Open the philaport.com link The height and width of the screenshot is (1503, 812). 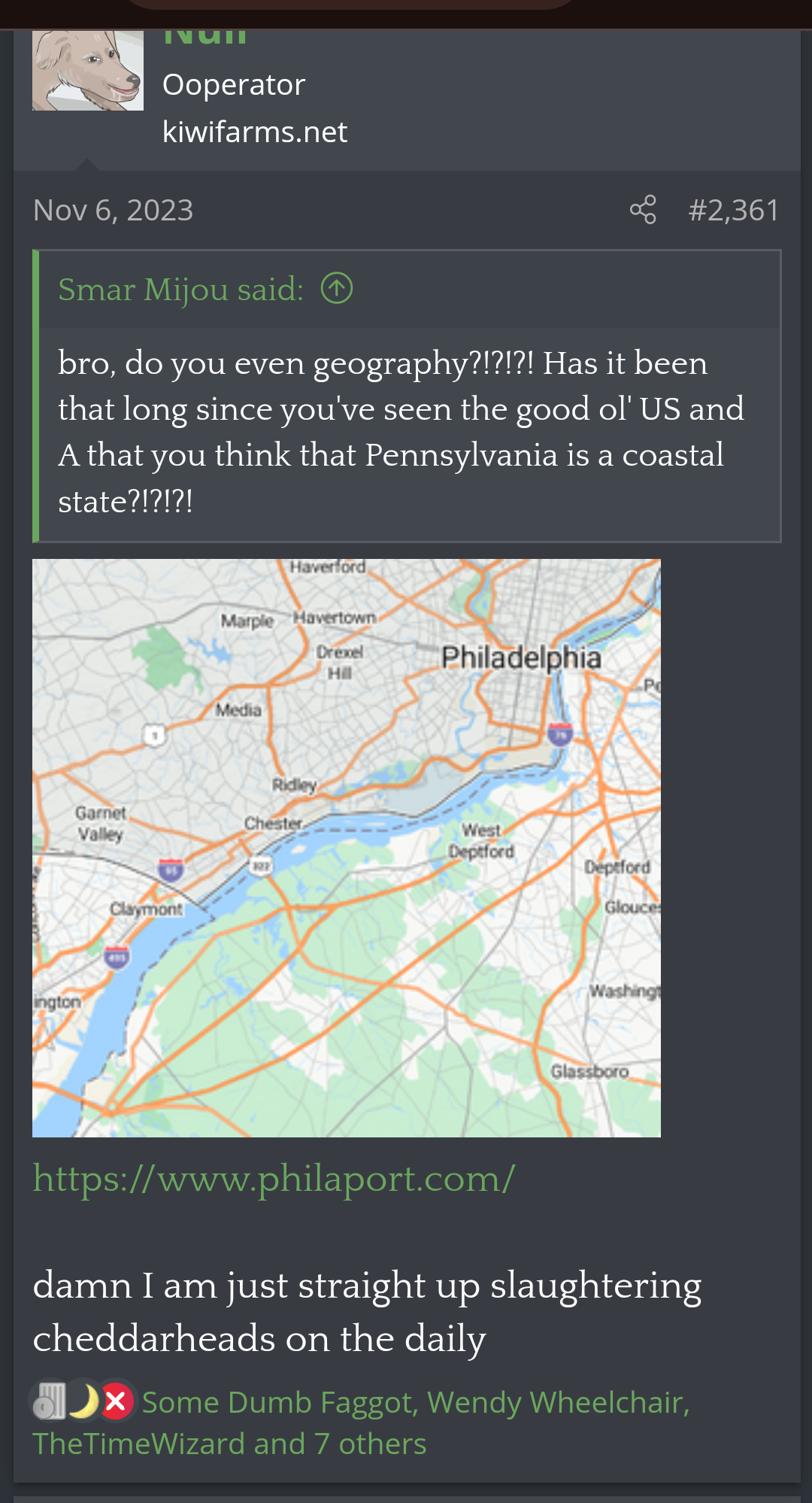274,1179
